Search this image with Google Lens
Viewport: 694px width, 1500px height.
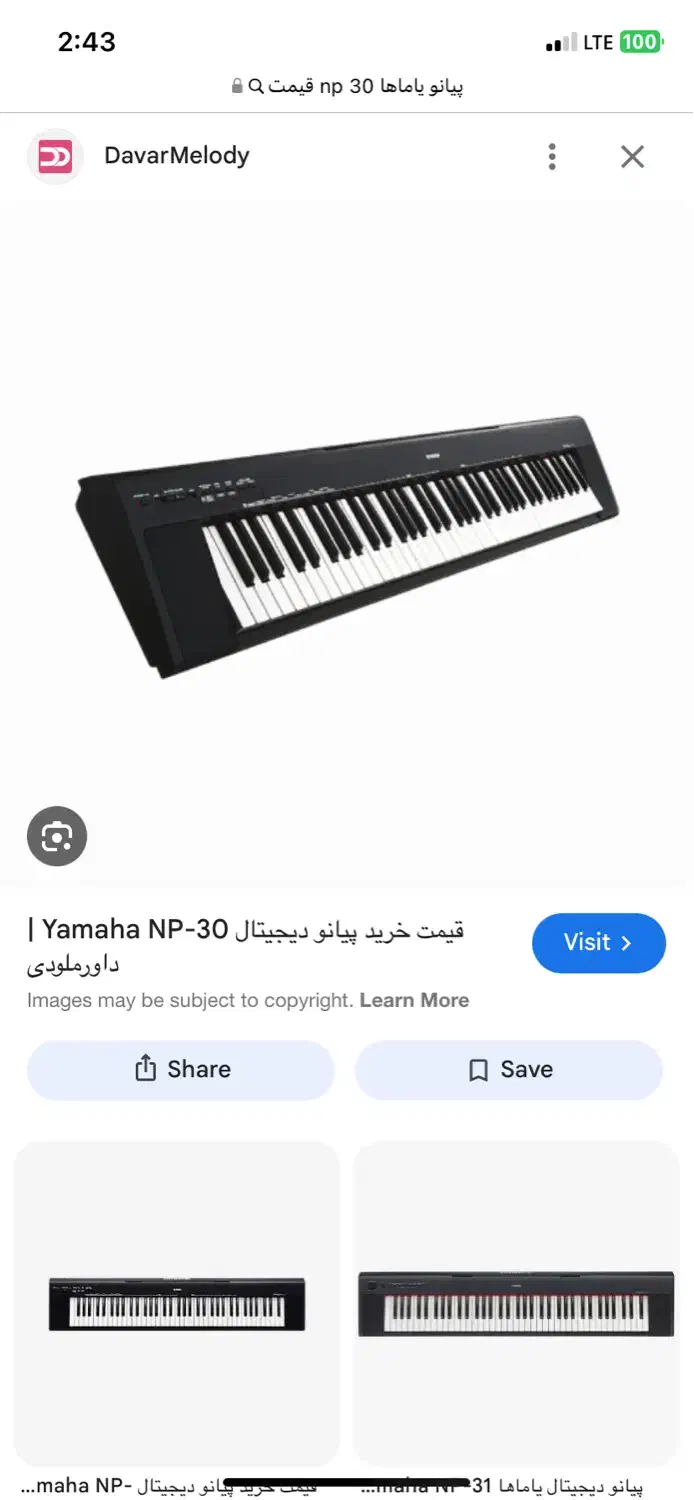[57, 835]
